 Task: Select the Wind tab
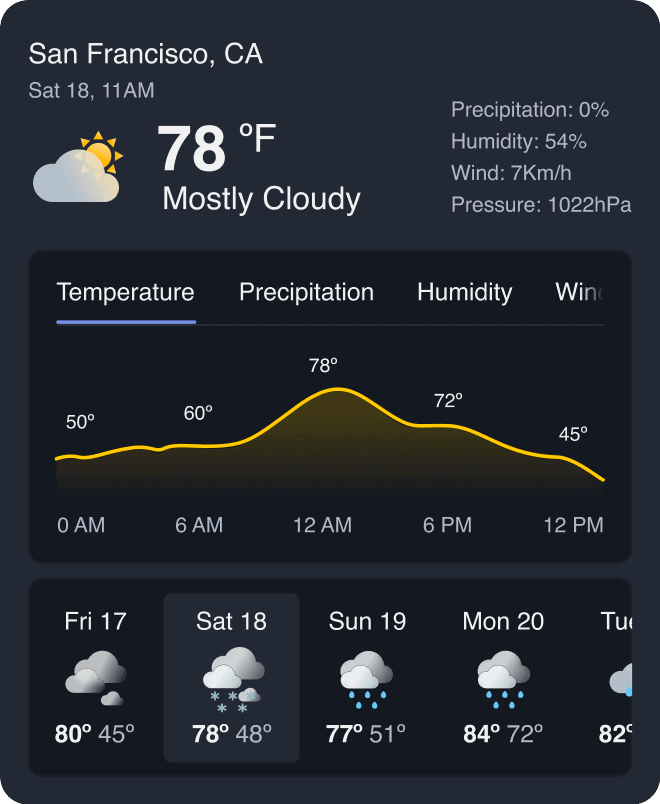coord(581,293)
